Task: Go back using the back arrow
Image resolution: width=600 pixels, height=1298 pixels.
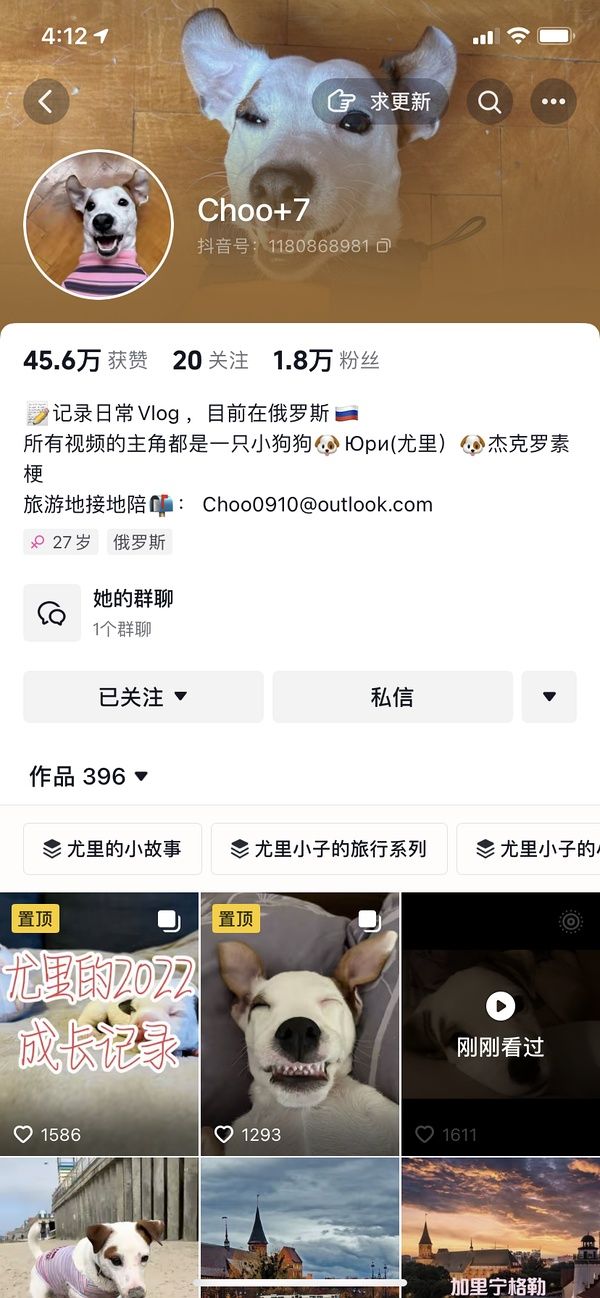Action: [46, 101]
